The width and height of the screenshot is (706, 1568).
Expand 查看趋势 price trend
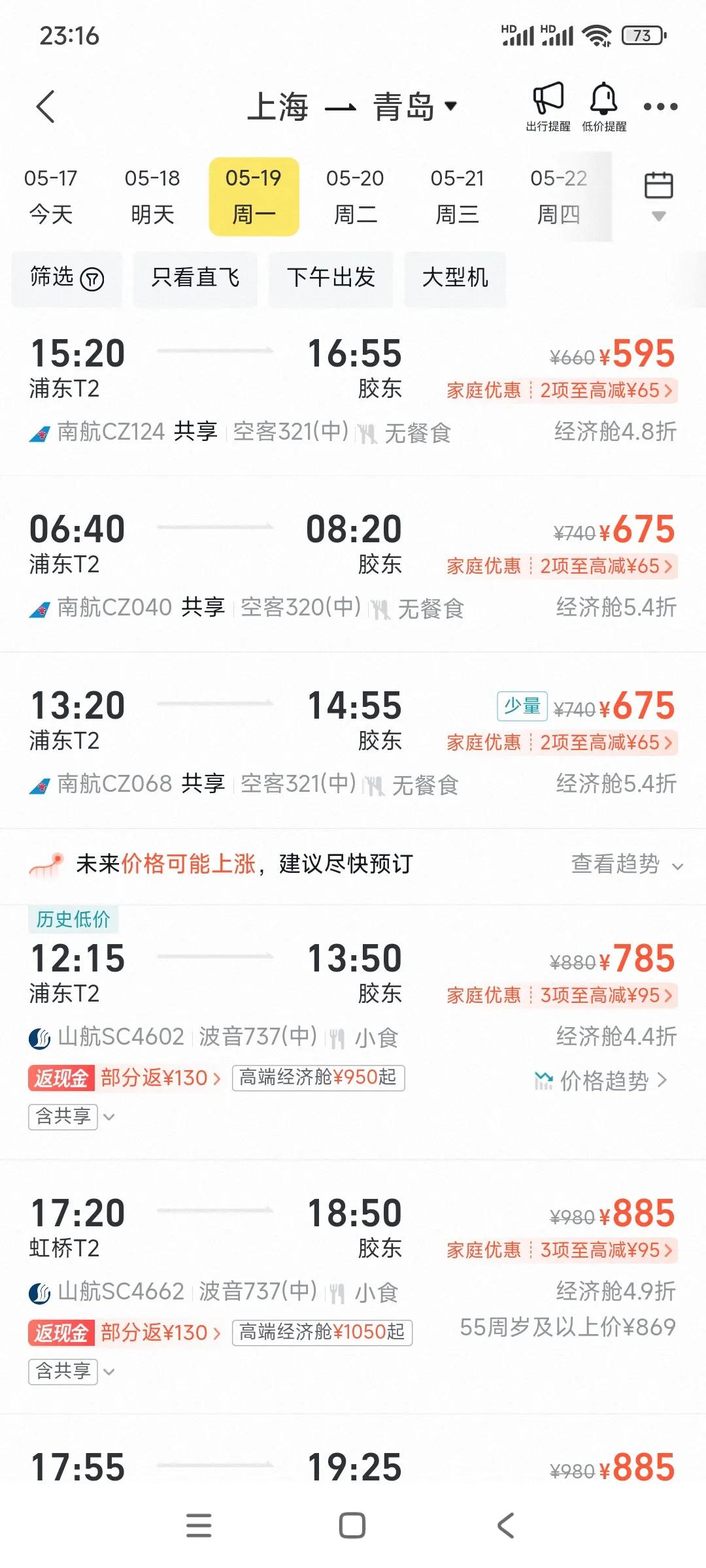click(626, 864)
